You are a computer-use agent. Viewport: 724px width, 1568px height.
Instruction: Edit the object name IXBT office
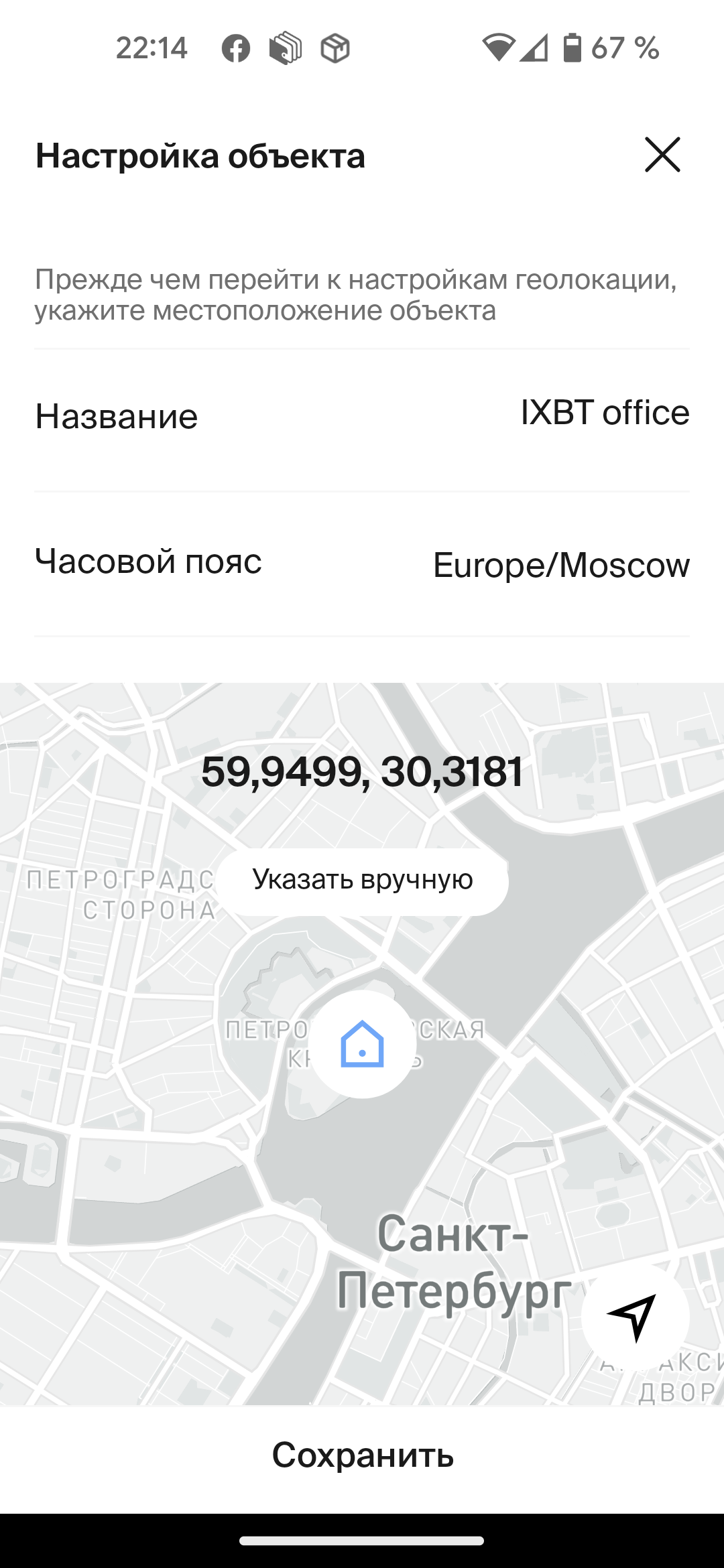pyautogui.click(x=604, y=413)
